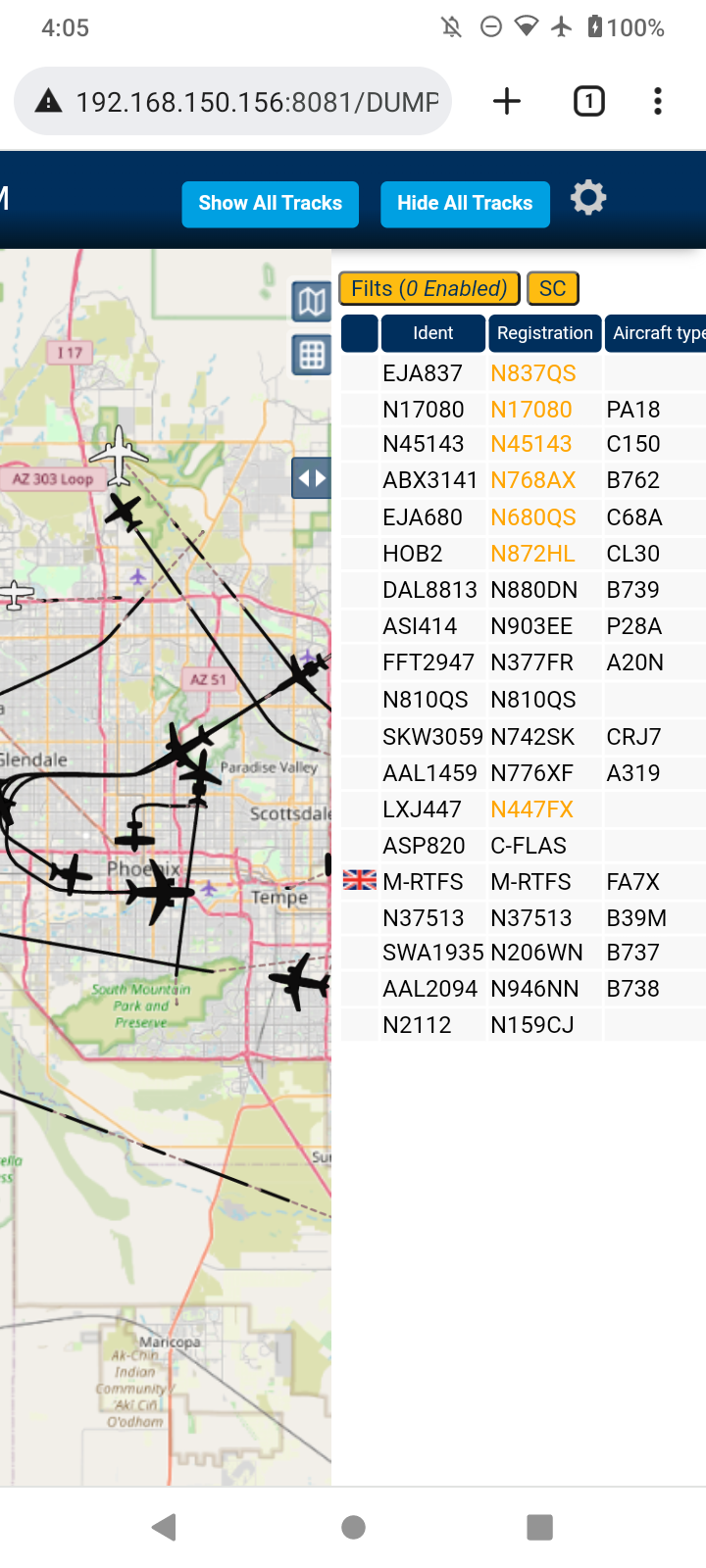Tap the SC button
This screenshot has height=1568, width=706.
pos(553,288)
